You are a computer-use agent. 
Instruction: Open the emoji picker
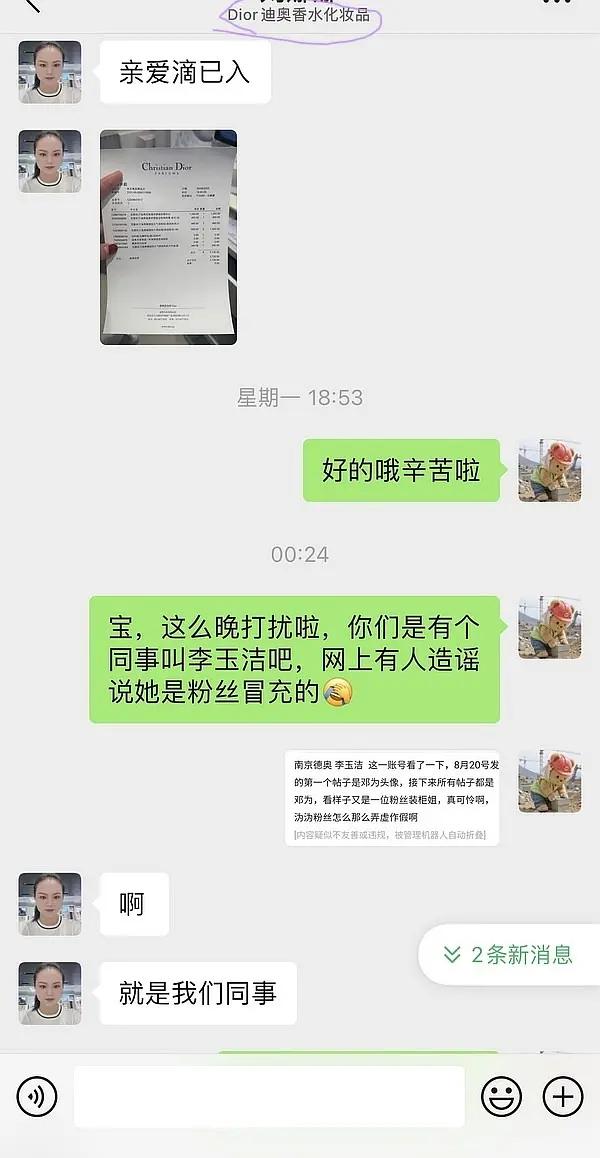[x=502, y=1096]
